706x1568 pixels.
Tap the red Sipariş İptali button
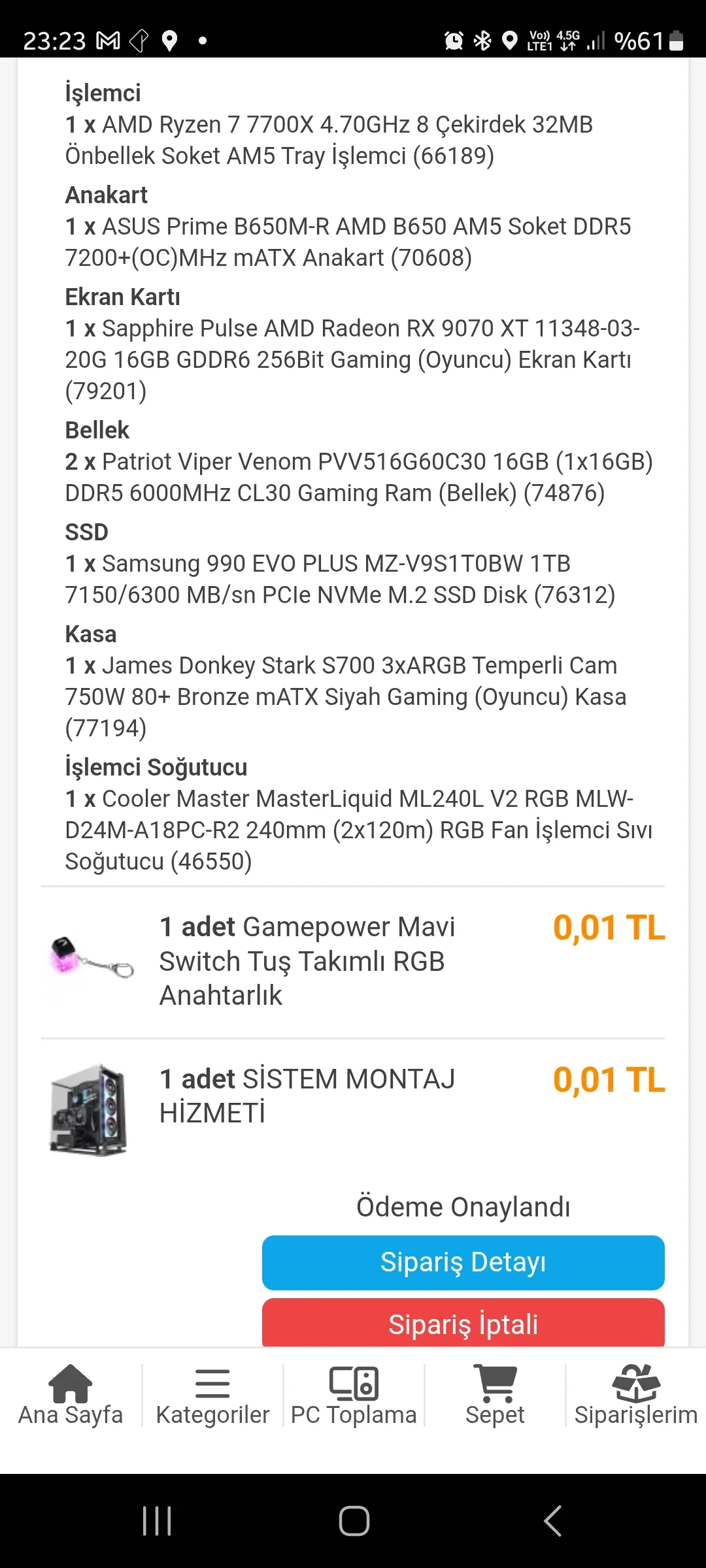[463, 1324]
